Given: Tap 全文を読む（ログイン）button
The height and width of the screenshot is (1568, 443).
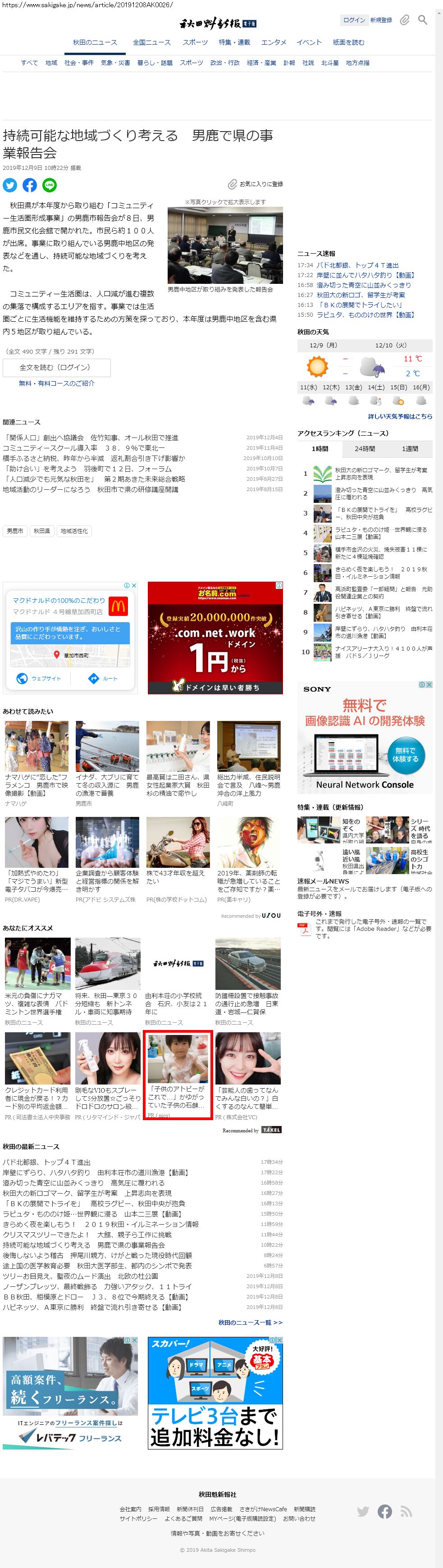Looking at the screenshot, I should pyautogui.click(x=57, y=367).
